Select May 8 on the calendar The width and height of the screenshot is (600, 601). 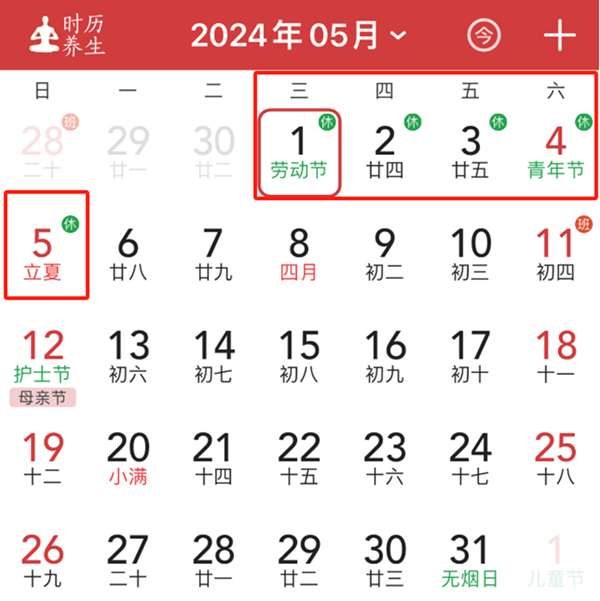pos(299,252)
